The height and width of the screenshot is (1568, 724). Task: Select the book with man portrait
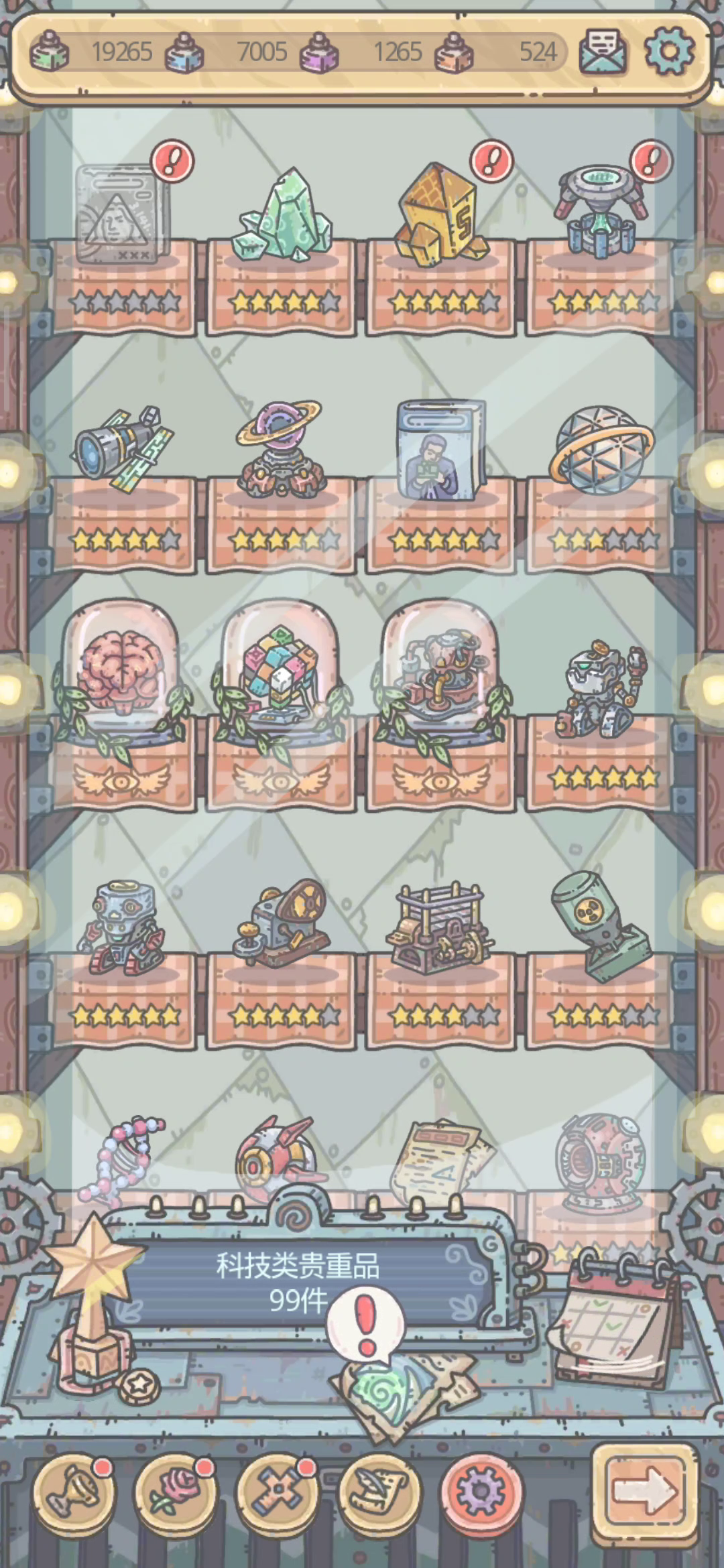(x=441, y=450)
